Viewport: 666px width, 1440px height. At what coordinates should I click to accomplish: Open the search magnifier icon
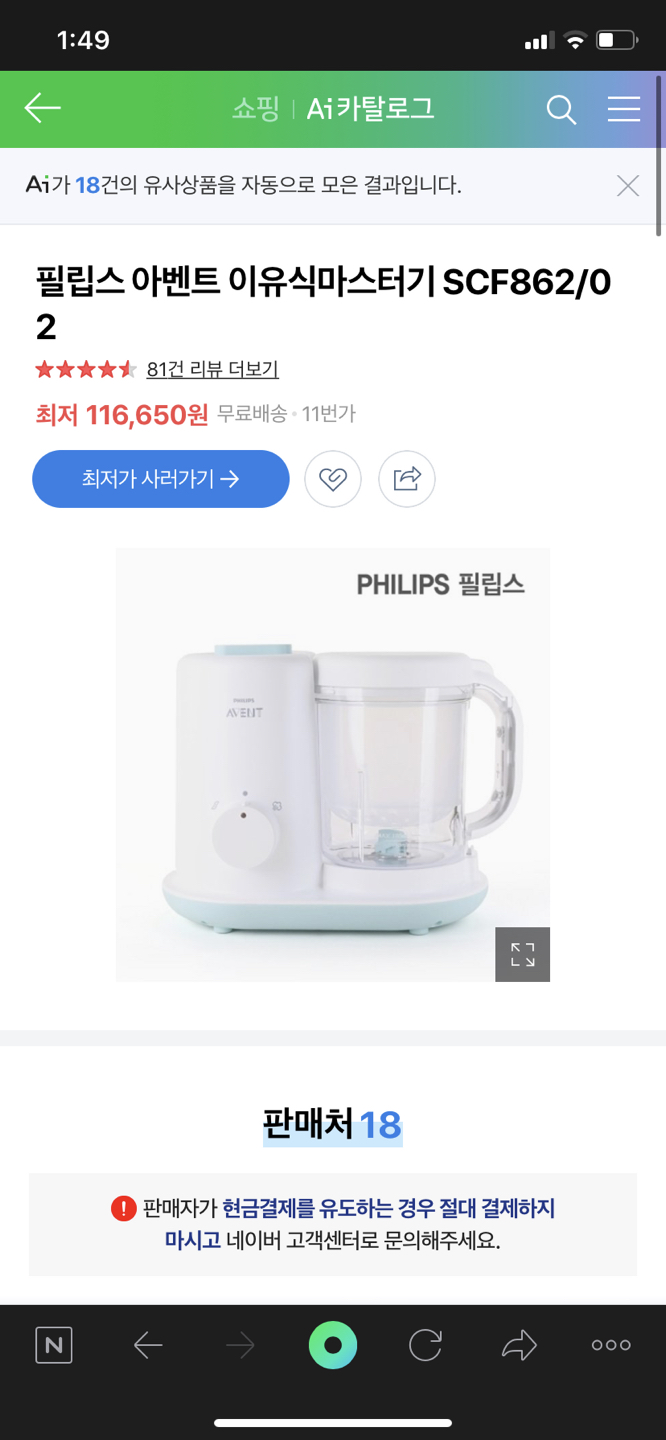tap(561, 109)
